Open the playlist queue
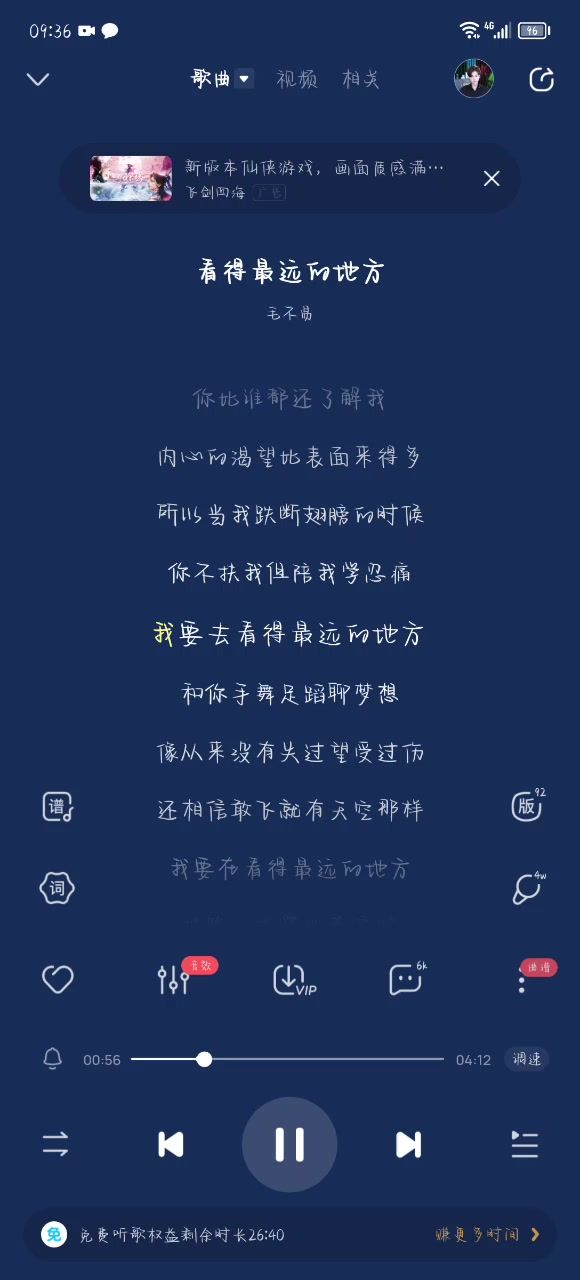This screenshot has height=1280, width=580. [x=525, y=1144]
